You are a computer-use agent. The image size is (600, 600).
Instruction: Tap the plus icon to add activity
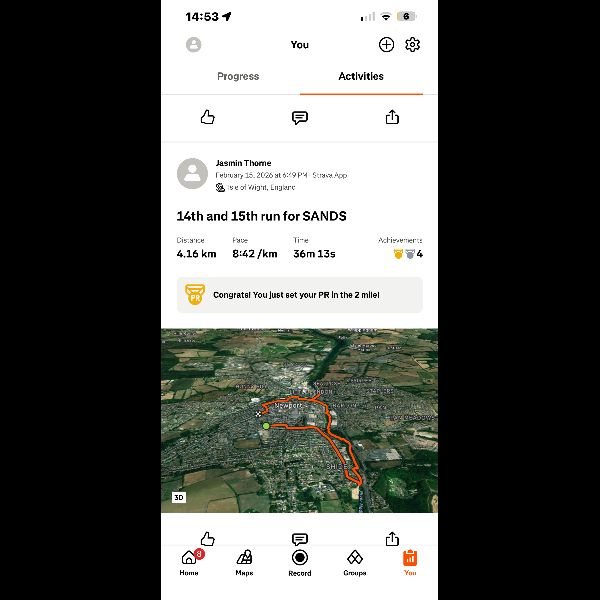[386, 44]
